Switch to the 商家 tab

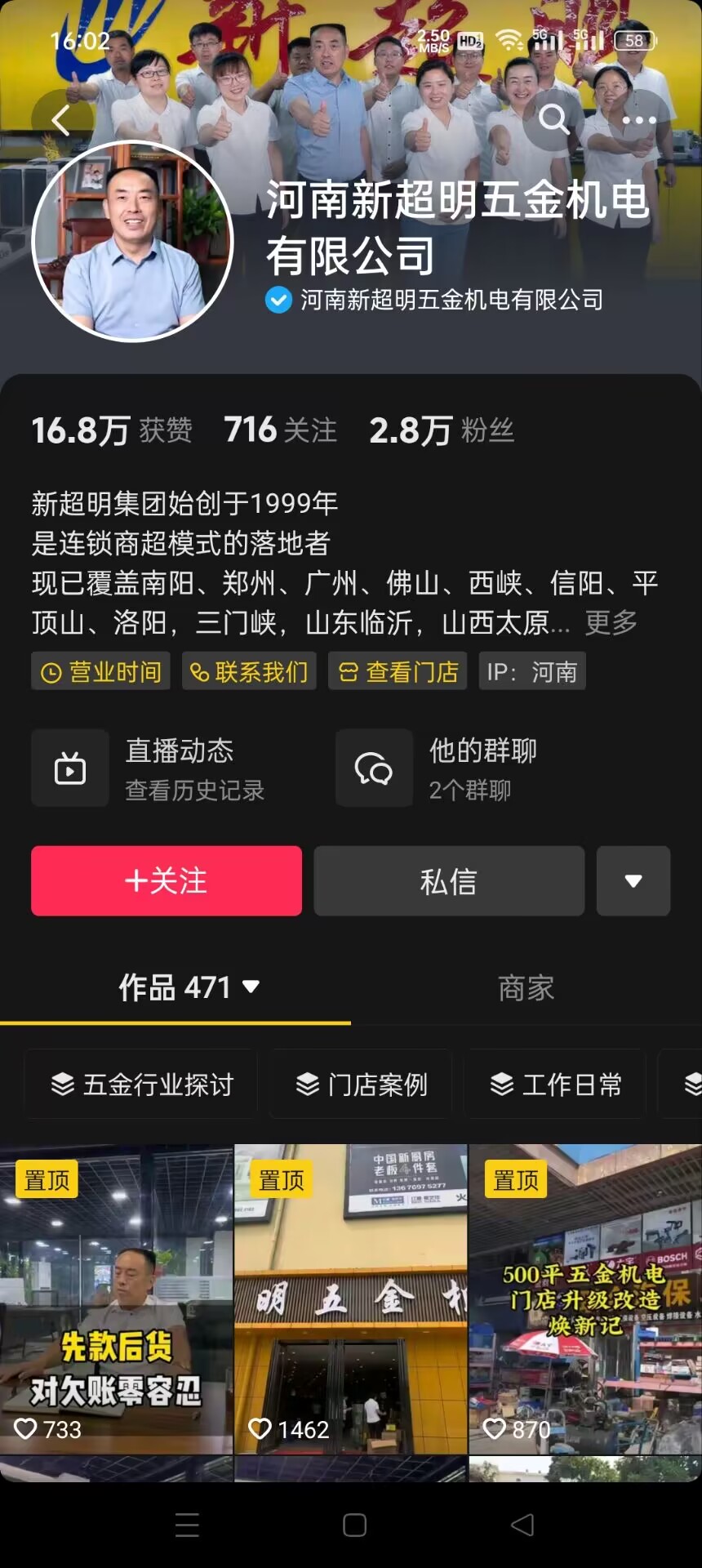[x=526, y=988]
